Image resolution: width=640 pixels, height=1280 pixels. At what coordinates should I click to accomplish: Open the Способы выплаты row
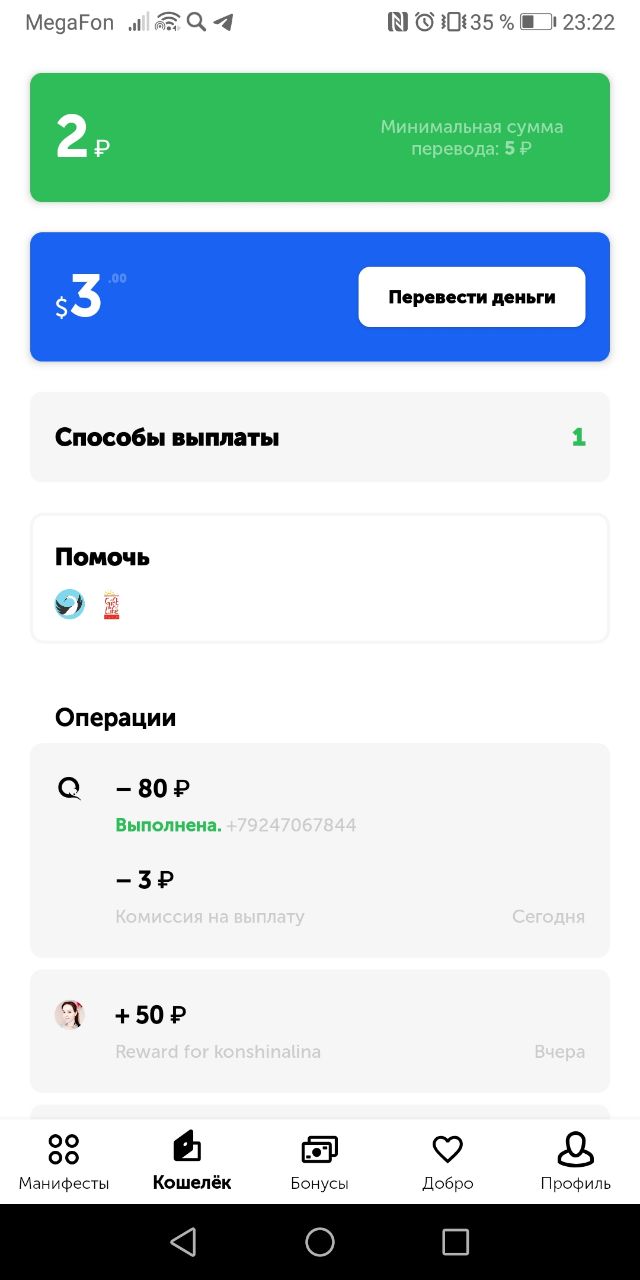(319, 437)
